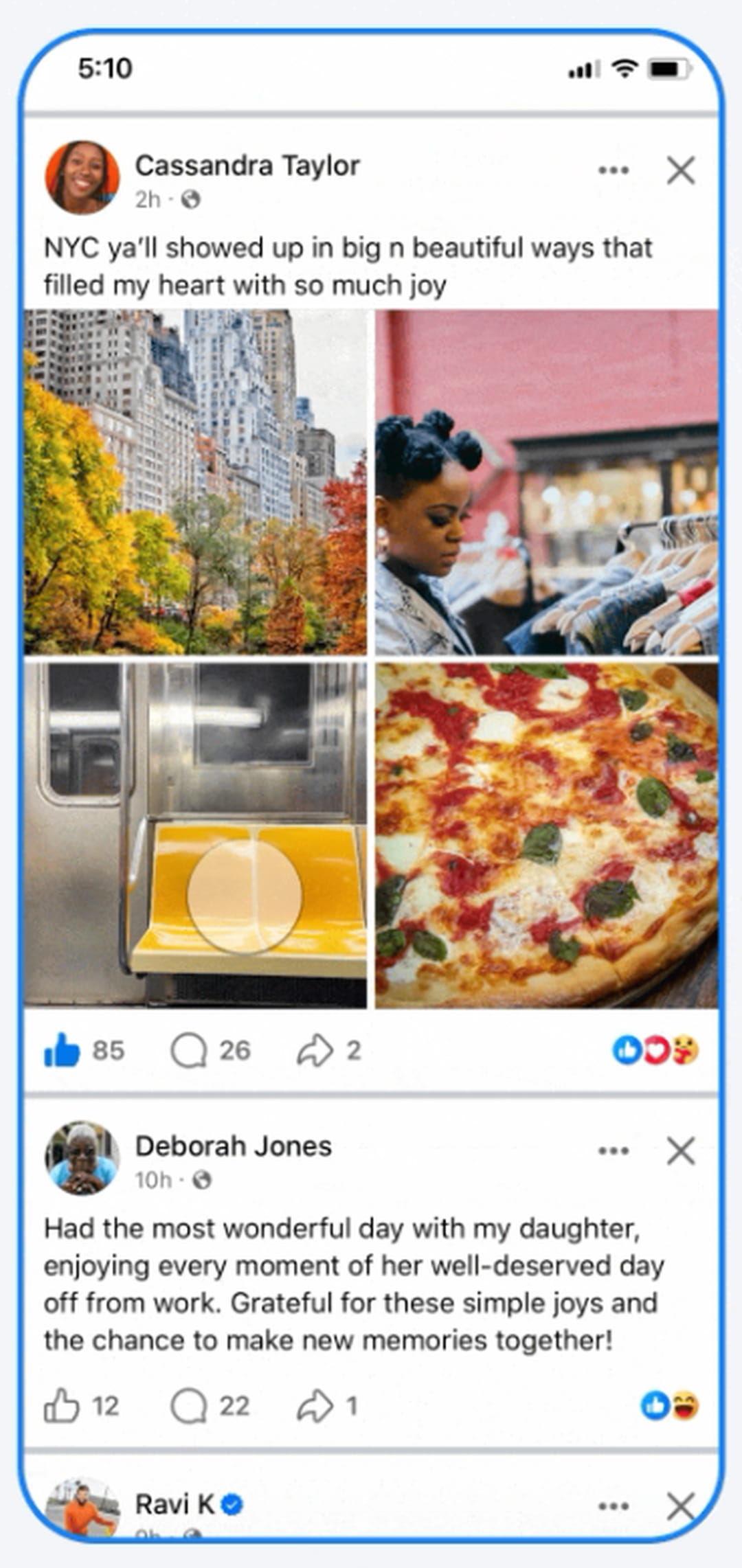Open options menu on Cassandra Taylor's post

(x=613, y=170)
